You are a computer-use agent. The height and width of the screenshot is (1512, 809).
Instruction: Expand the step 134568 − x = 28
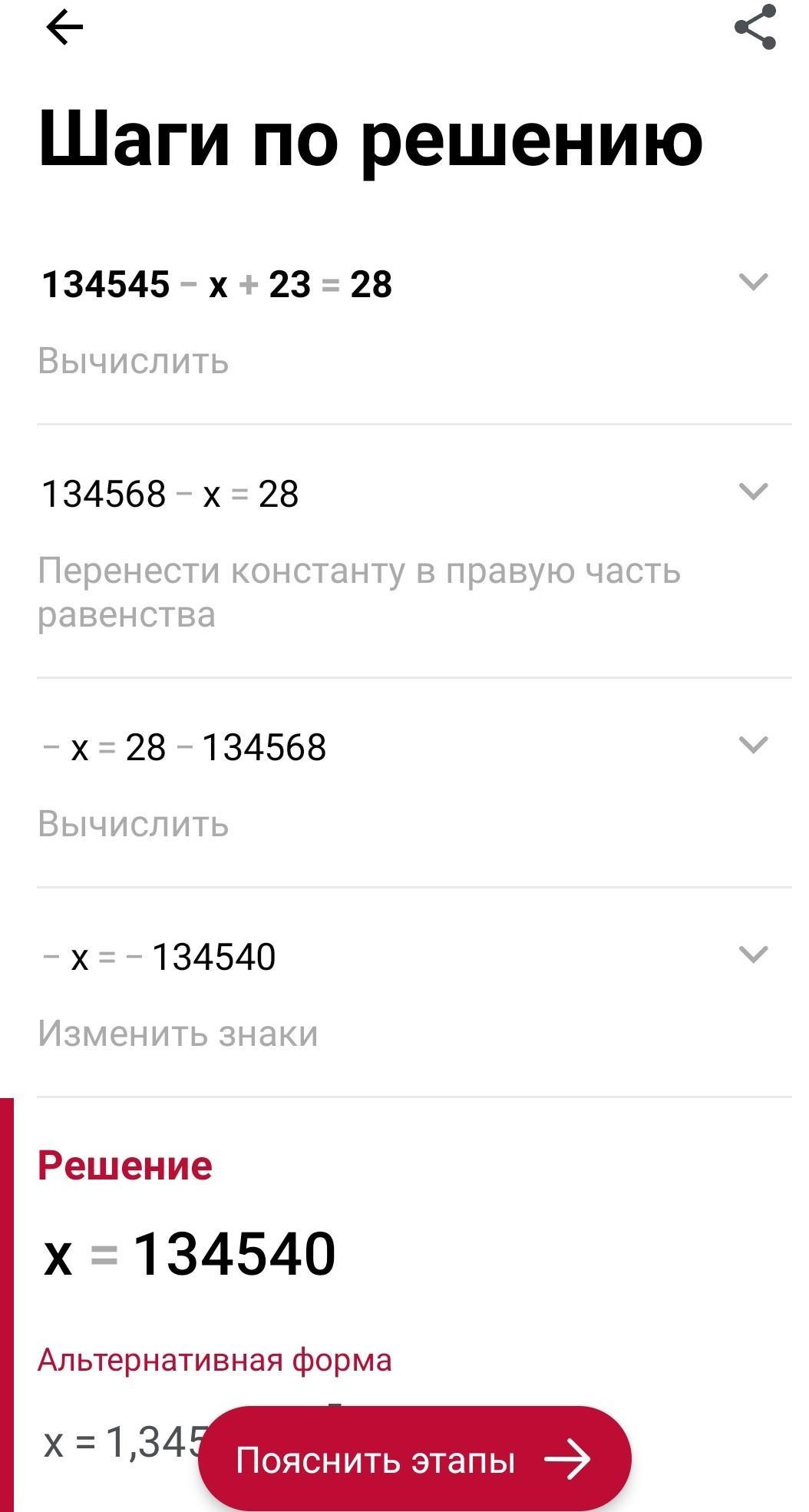753,491
